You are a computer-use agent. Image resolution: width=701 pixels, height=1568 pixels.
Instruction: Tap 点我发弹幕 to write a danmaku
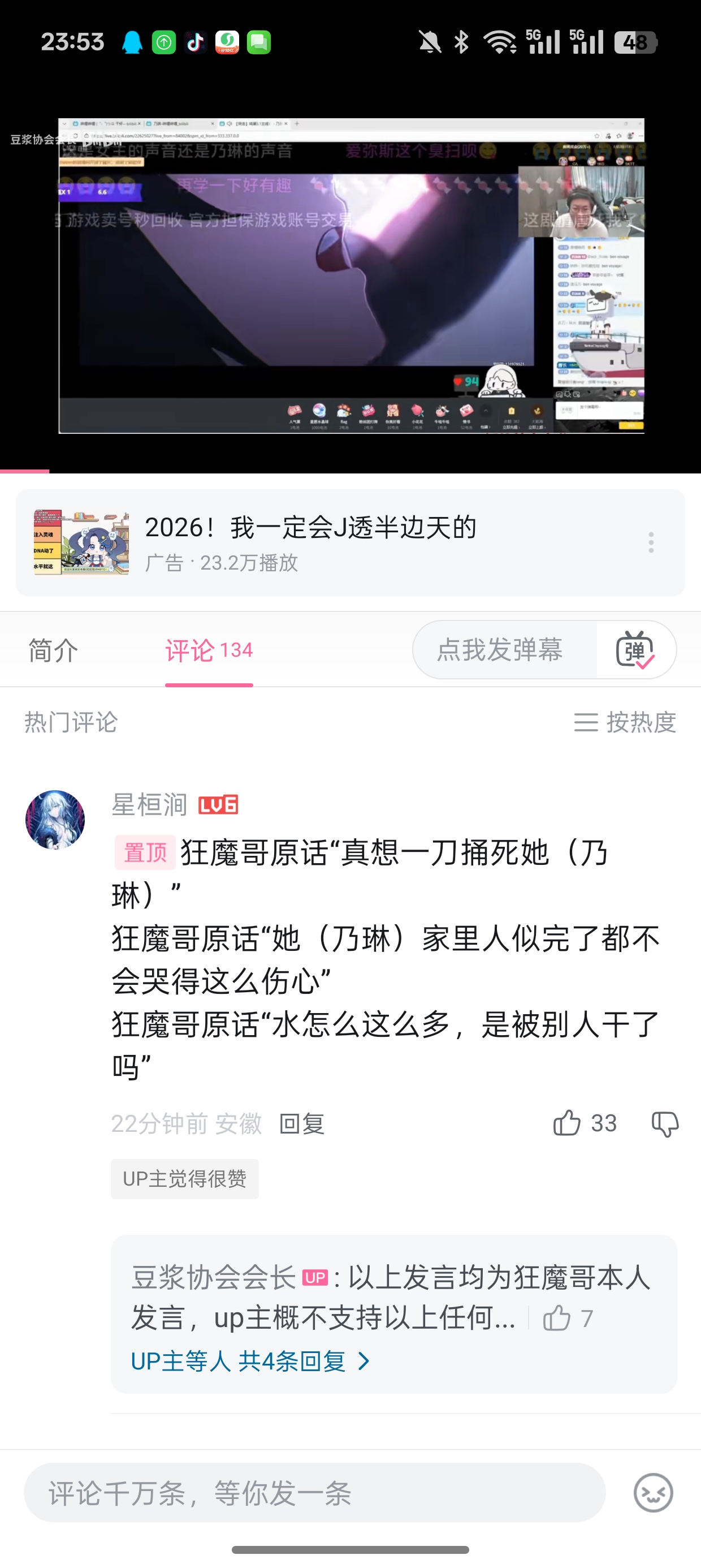(500, 650)
